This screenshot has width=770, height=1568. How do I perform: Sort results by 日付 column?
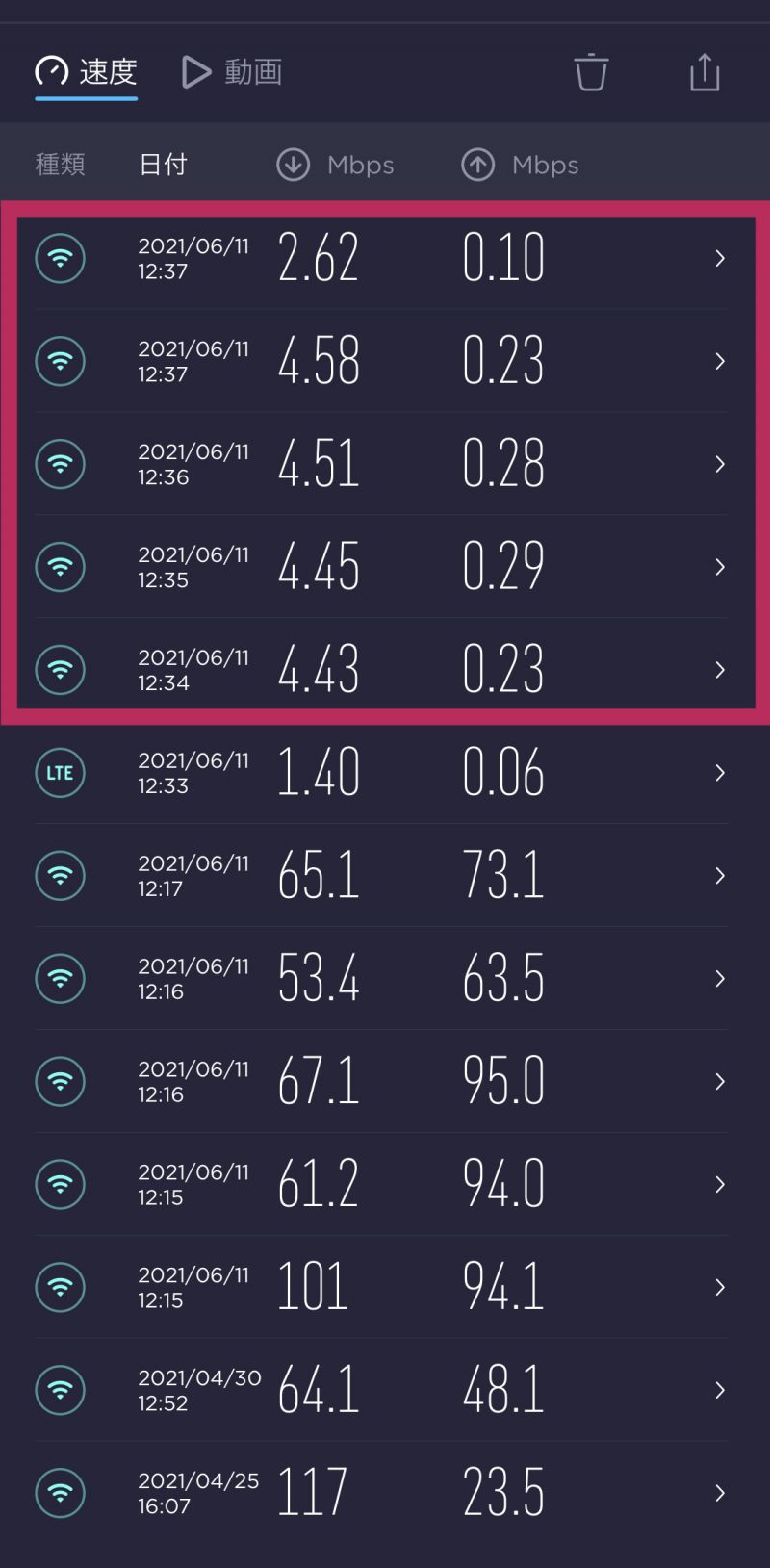pos(162,165)
